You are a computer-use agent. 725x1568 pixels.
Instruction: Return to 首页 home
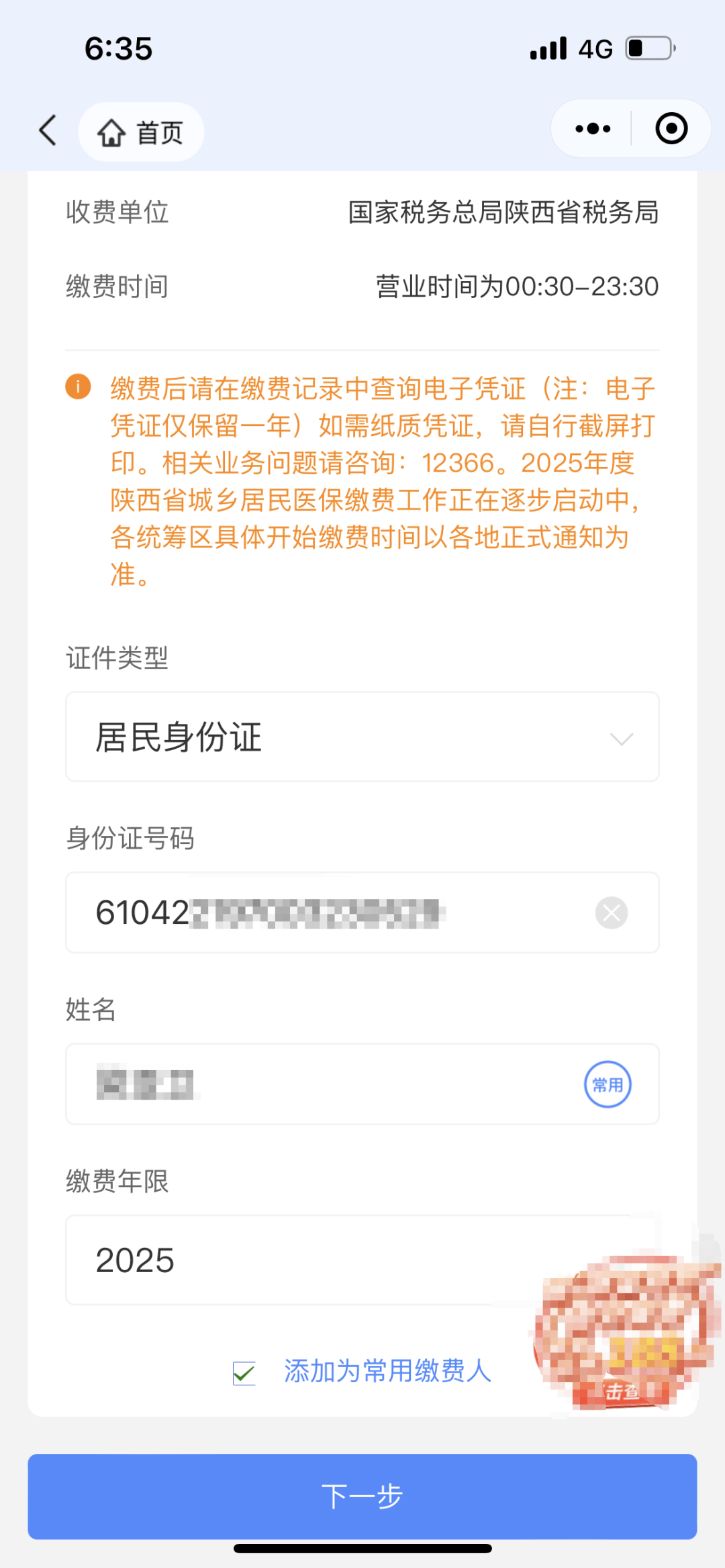pos(141,132)
